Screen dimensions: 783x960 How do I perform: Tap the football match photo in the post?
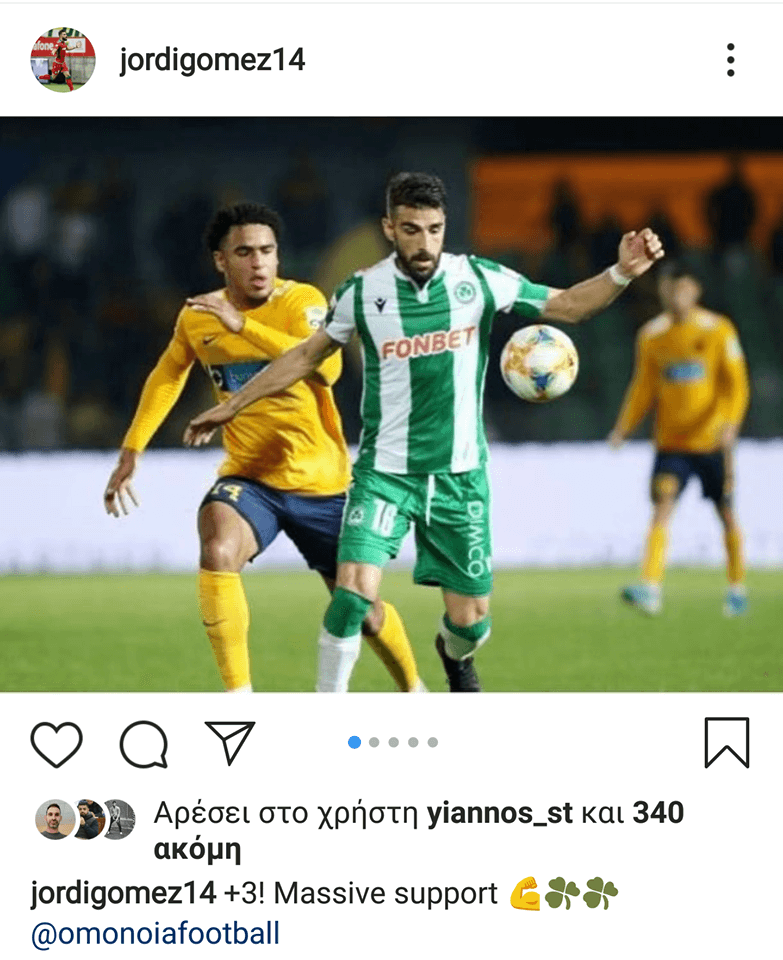pyautogui.click(x=391, y=404)
